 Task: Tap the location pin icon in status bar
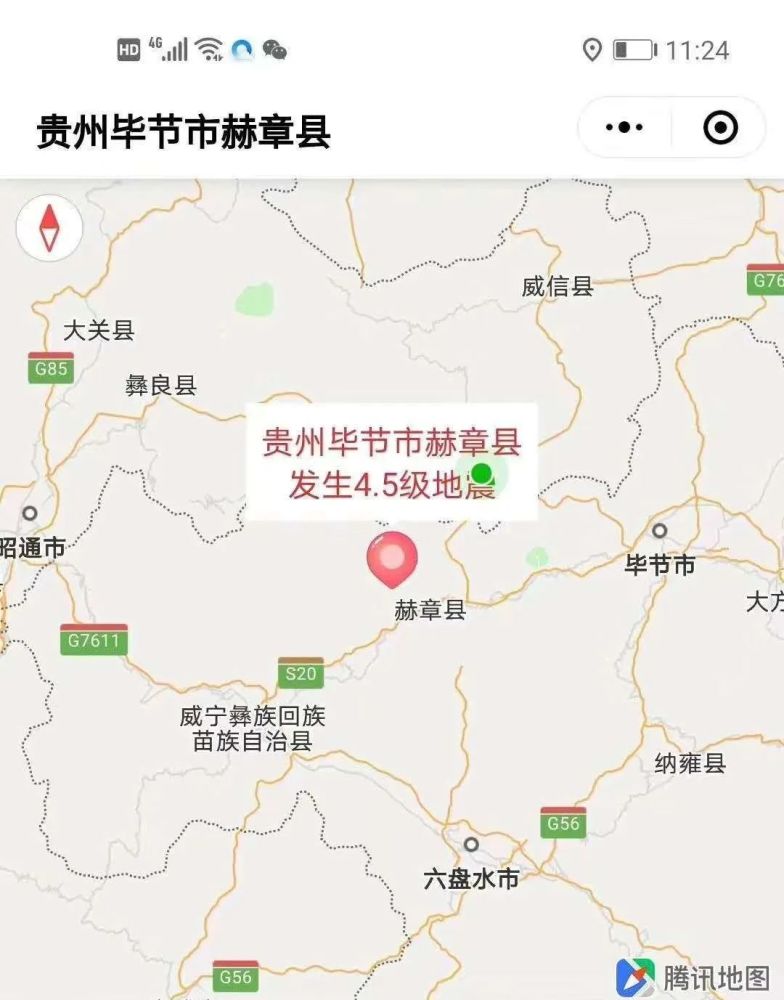coord(591,47)
